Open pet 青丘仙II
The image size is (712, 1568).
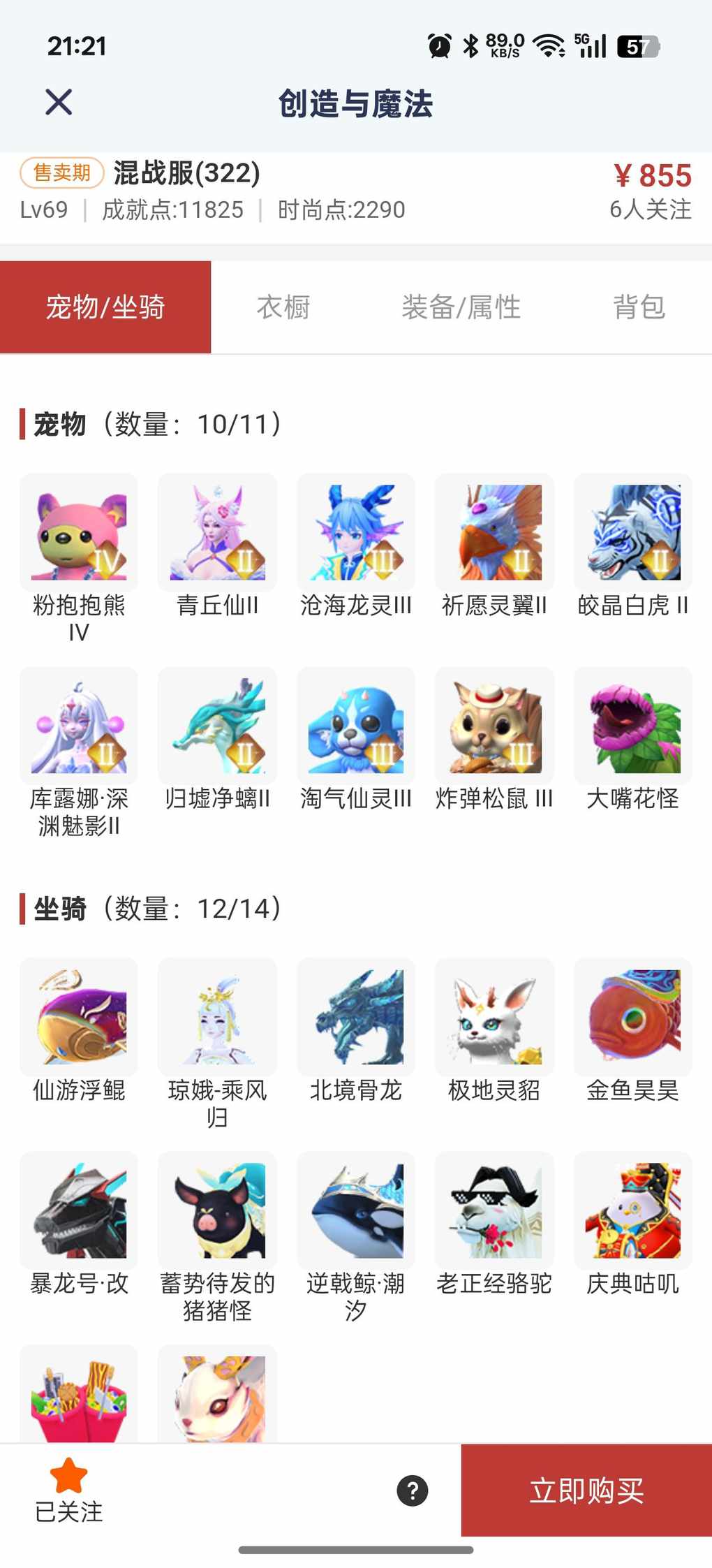[x=217, y=533]
